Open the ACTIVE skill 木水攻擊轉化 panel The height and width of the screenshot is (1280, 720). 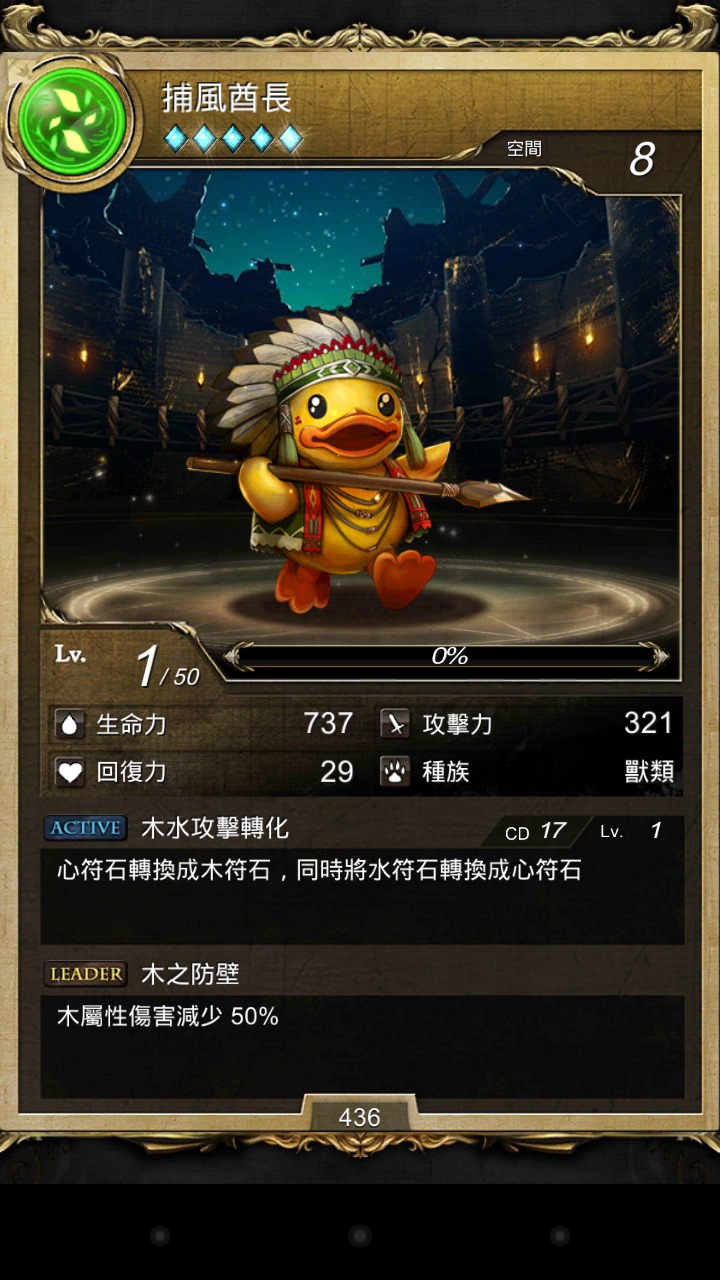pyautogui.click(x=362, y=879)
